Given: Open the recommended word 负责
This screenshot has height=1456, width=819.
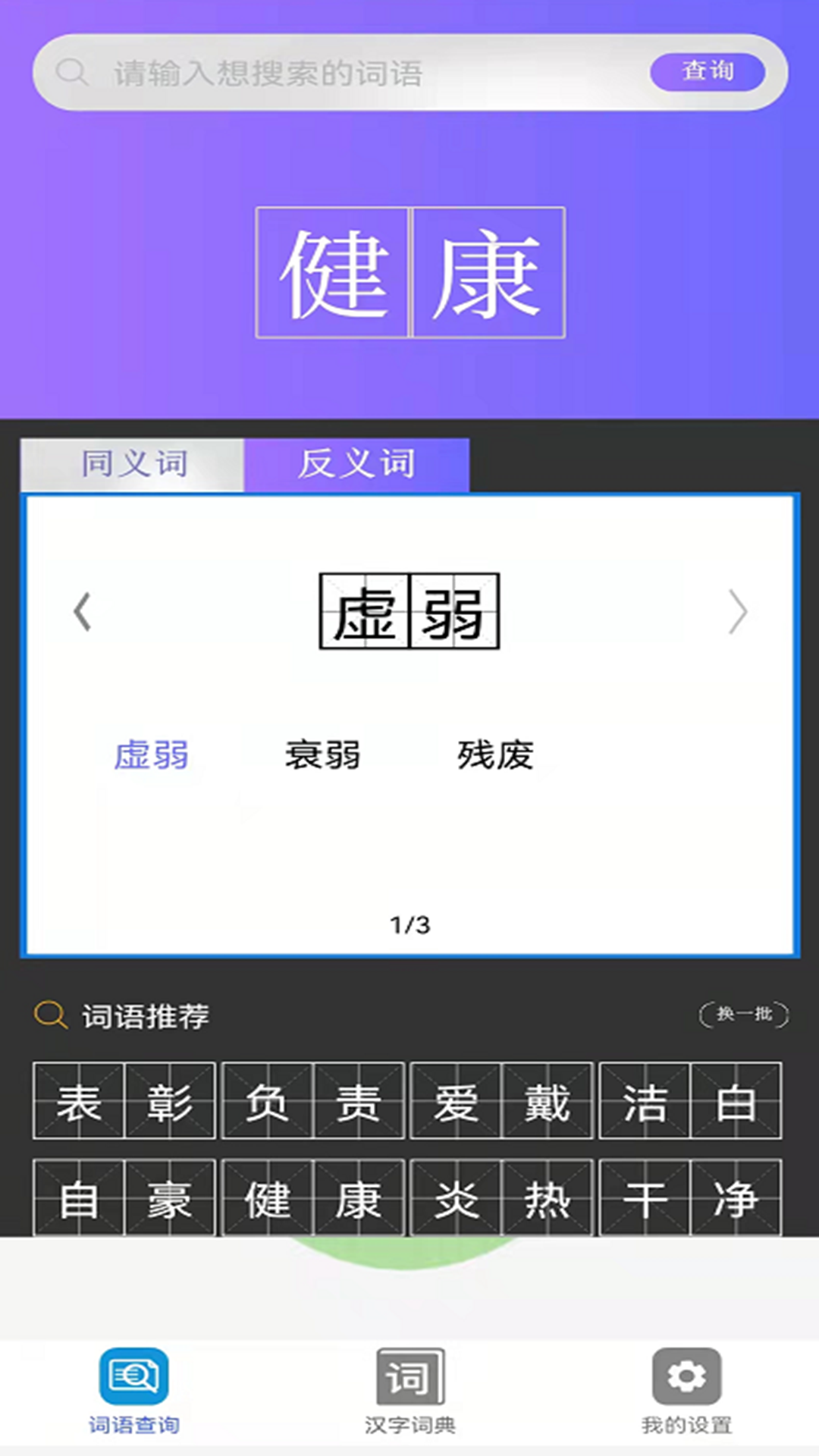Looking at the screenshot, I should 312,1101.
